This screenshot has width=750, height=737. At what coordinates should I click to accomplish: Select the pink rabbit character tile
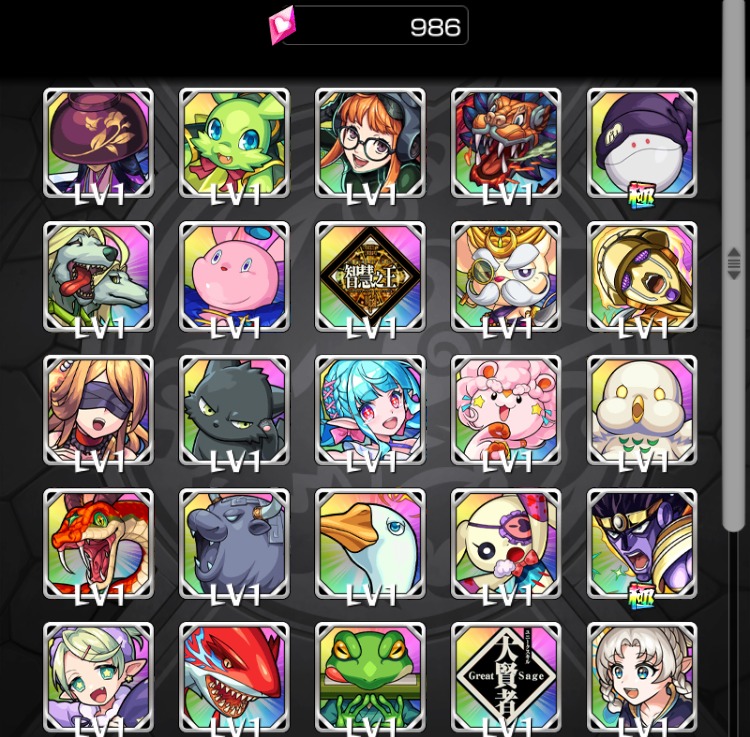pos(234,276)
